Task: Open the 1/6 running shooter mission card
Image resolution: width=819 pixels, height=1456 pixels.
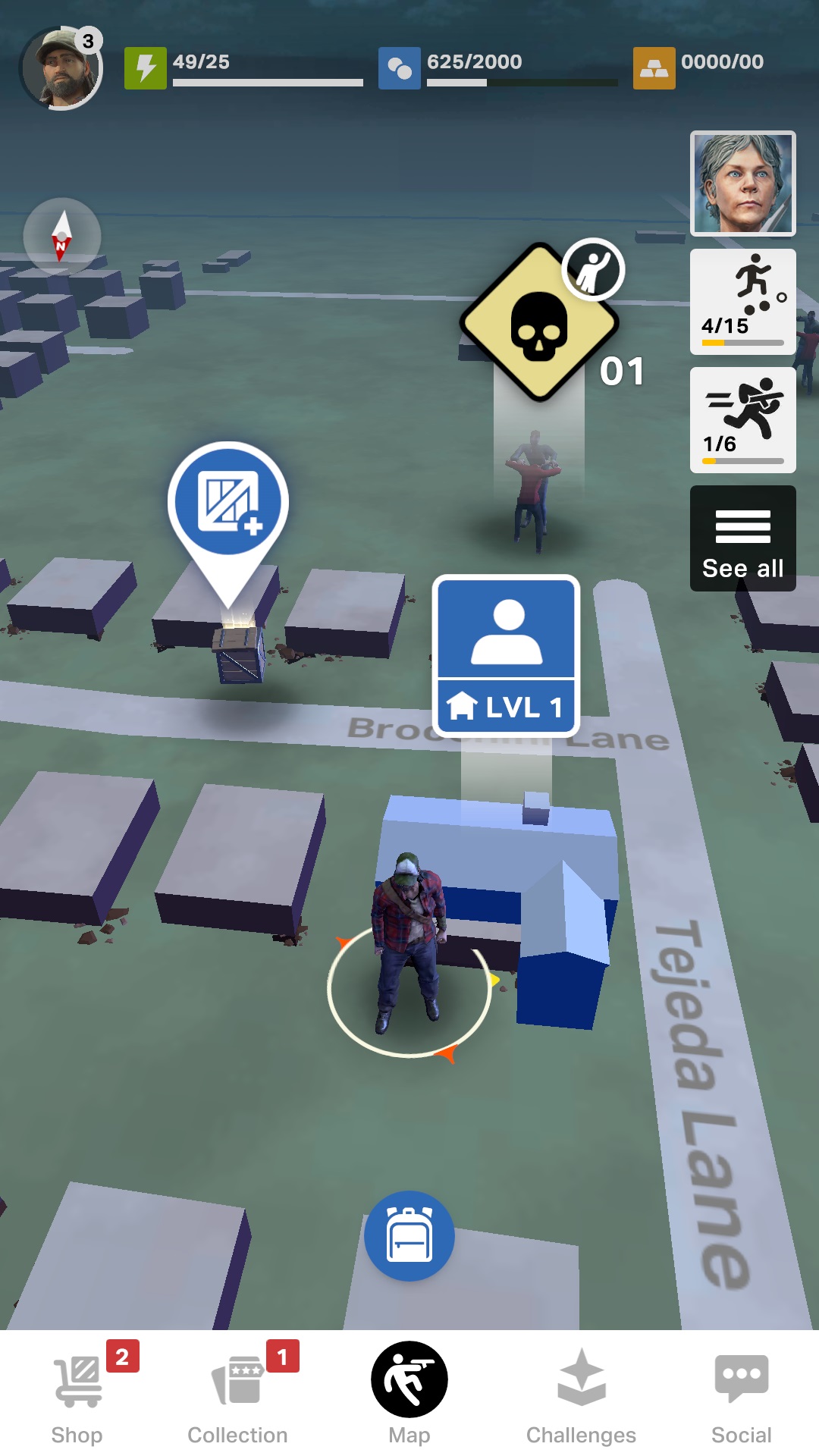Action: pyautogui.click(x=742, y=420)
